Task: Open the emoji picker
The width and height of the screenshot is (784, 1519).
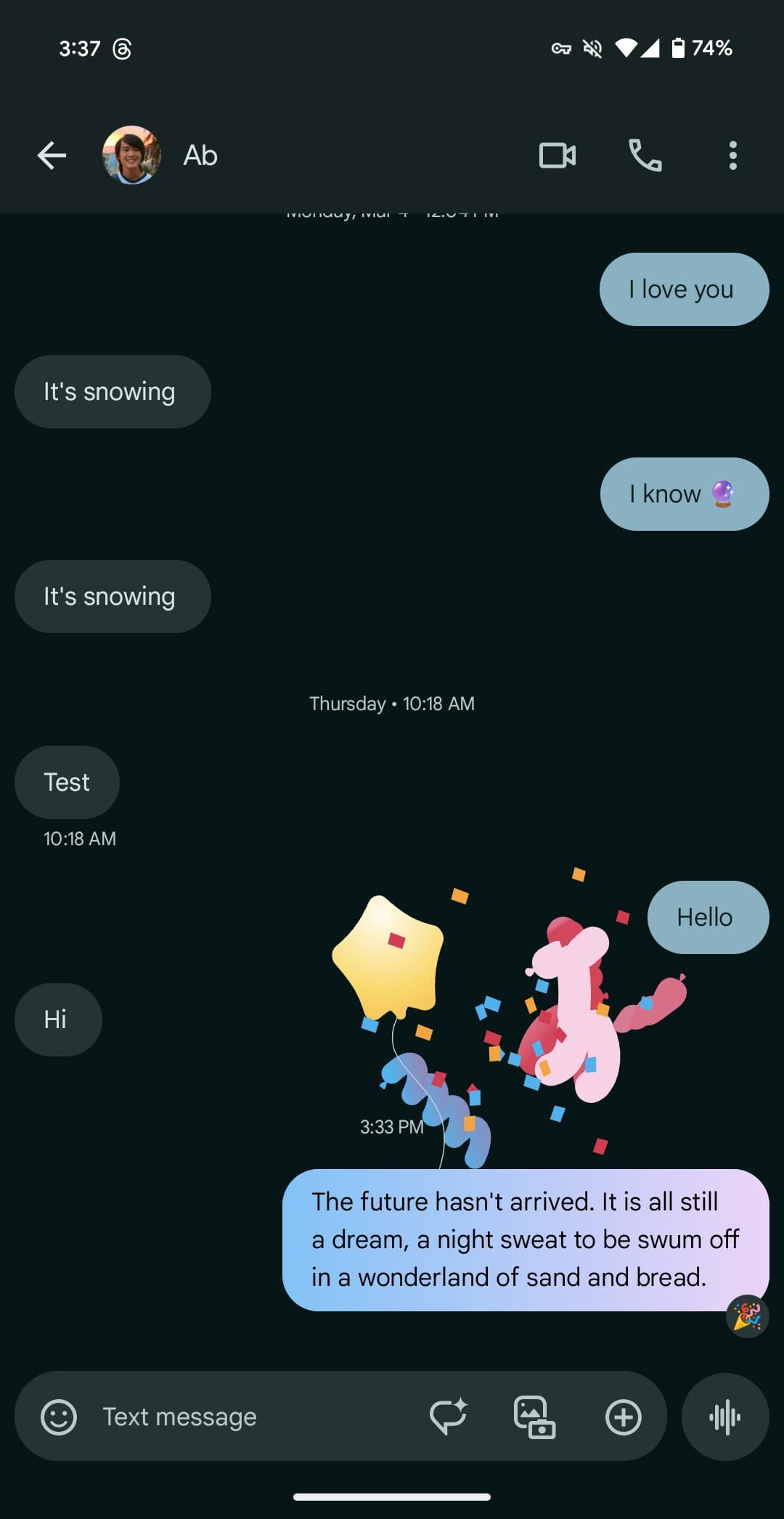Action: click(x=59, y=1417)
